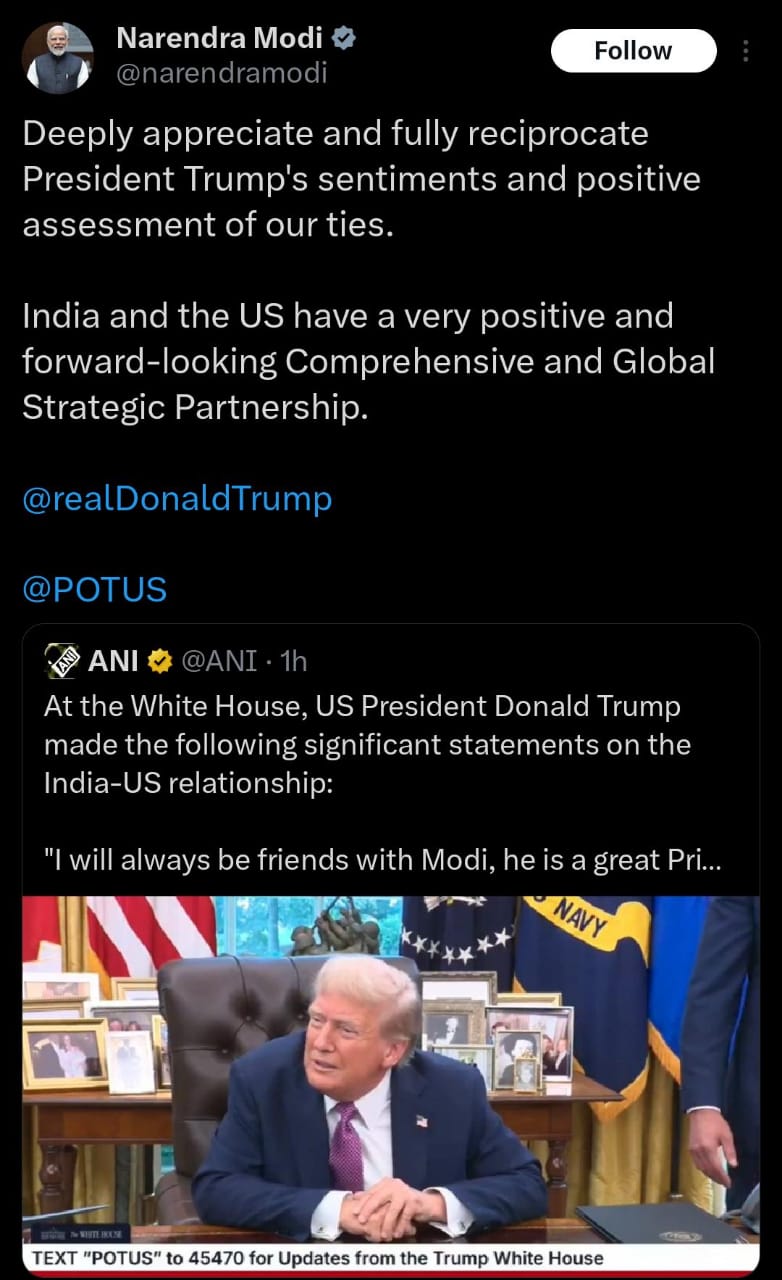The image size is (782, 1280).
Task: Open the @POTUS mention link
Action: [x=94, y=589]
